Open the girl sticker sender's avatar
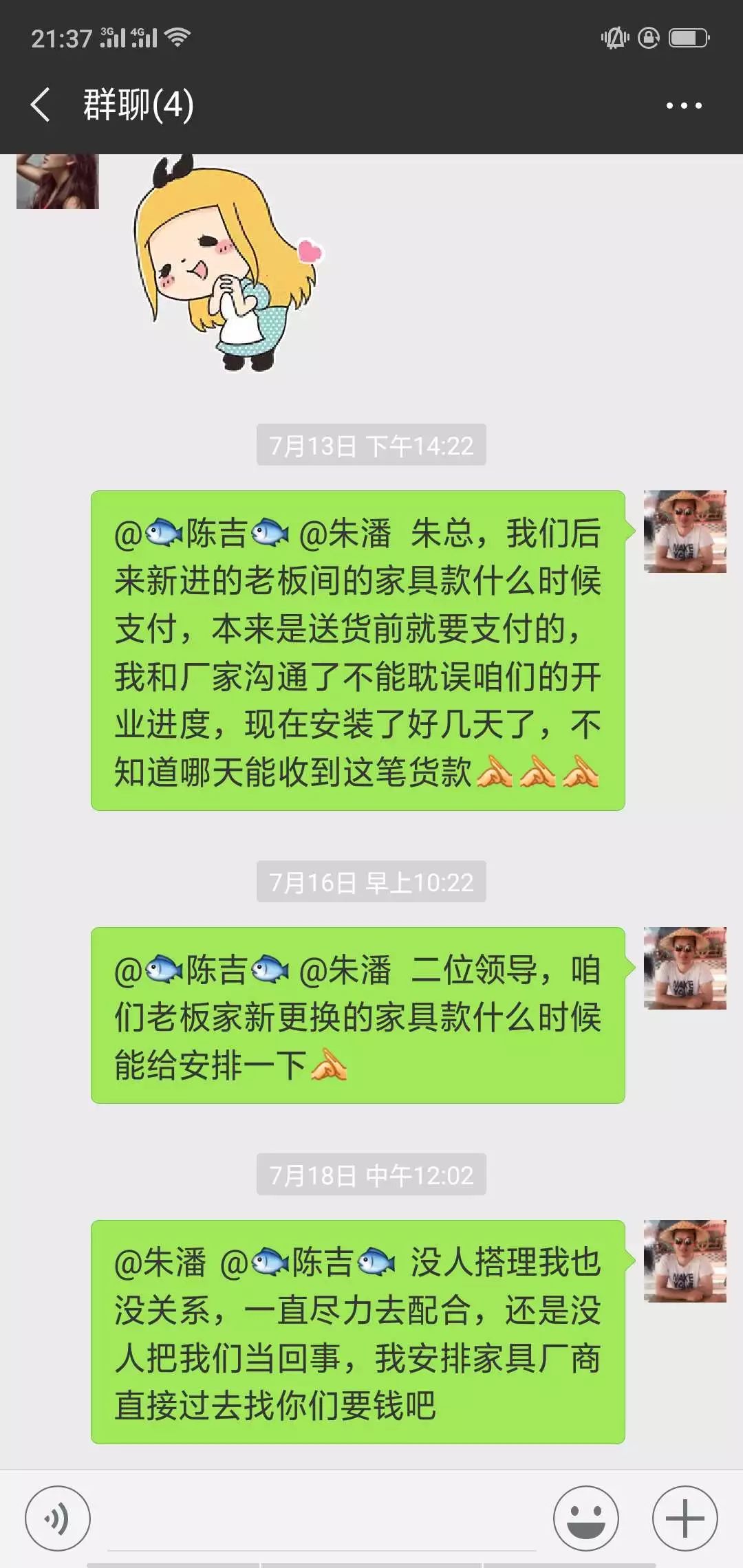743x1568 pixels. (58, 182)
